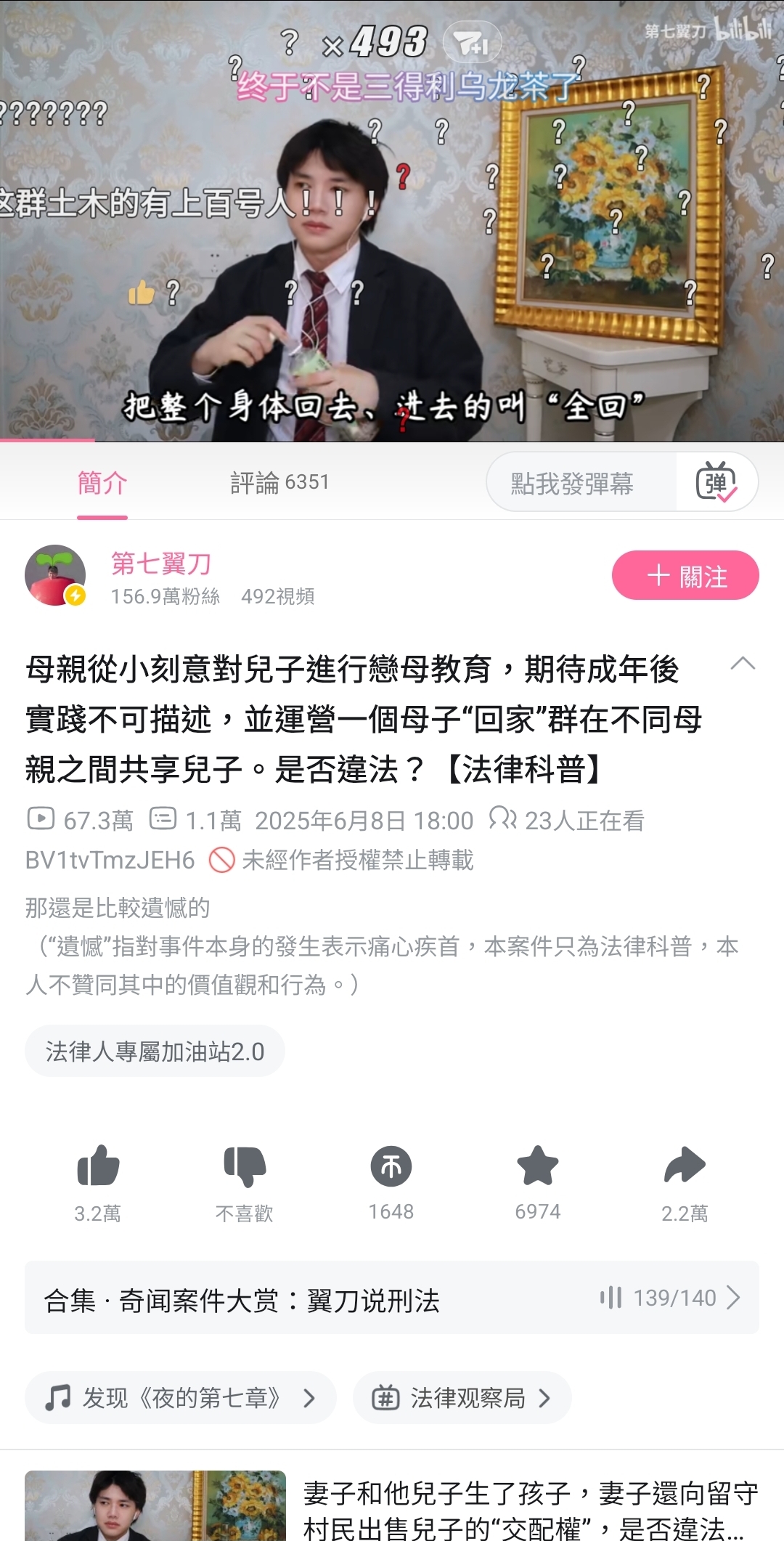Follow 第七翼刀 with the 關注 button
This screenshot has height=1541, width=784.
tap(685, 576)
